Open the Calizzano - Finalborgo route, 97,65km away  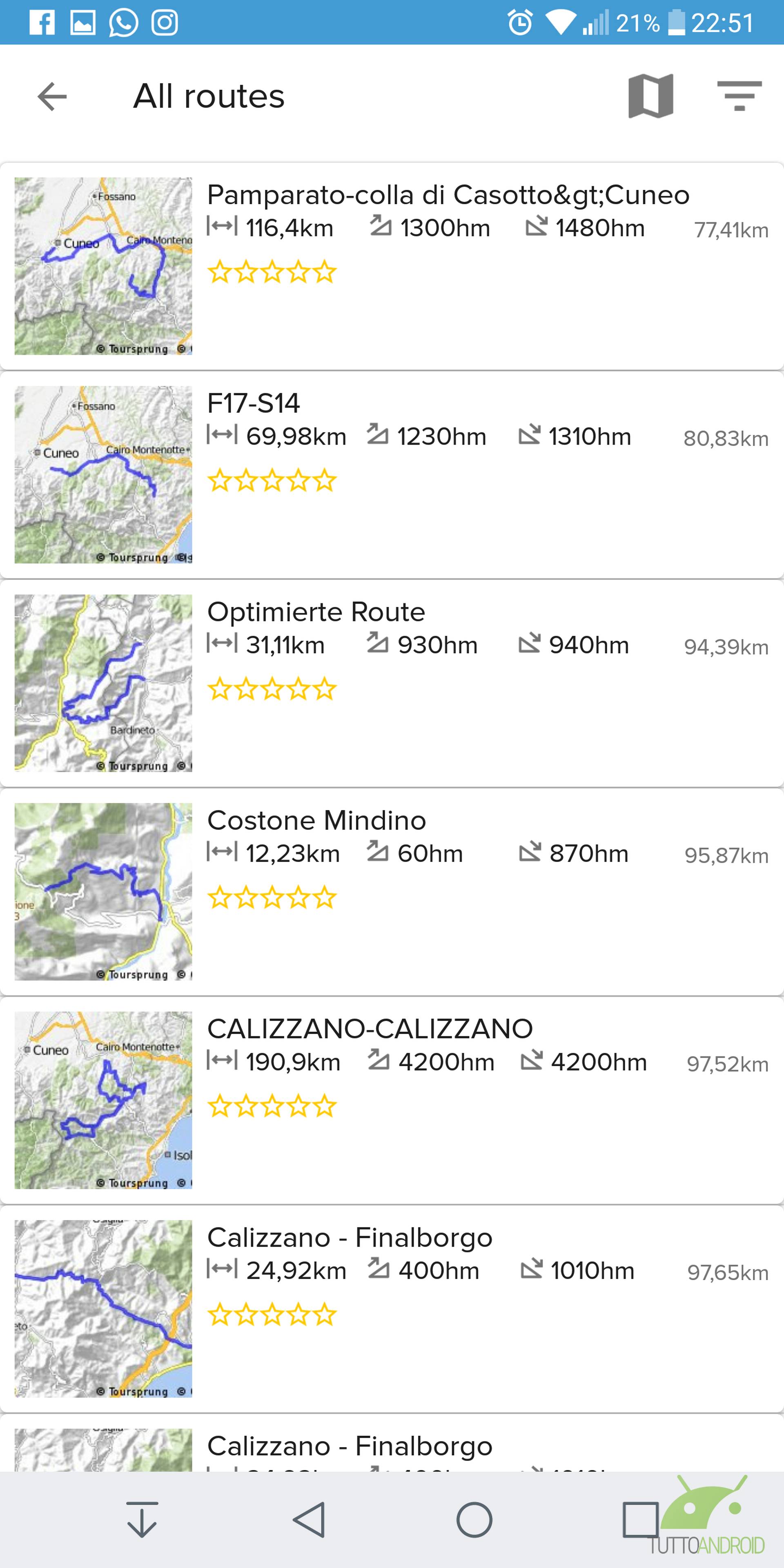[392, 1309]
